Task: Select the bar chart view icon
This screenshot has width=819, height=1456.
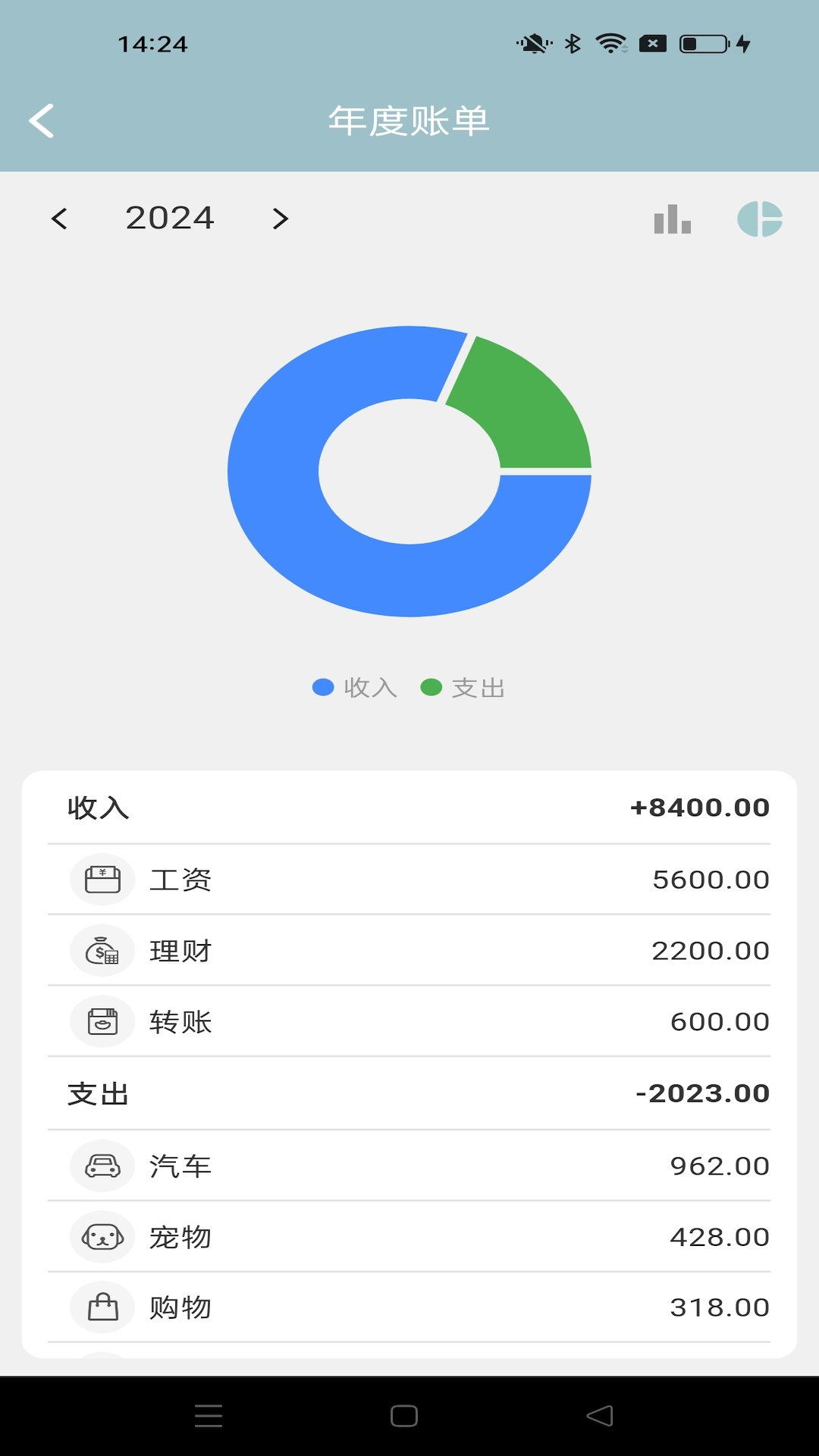Action: click(x=670, y=220)
